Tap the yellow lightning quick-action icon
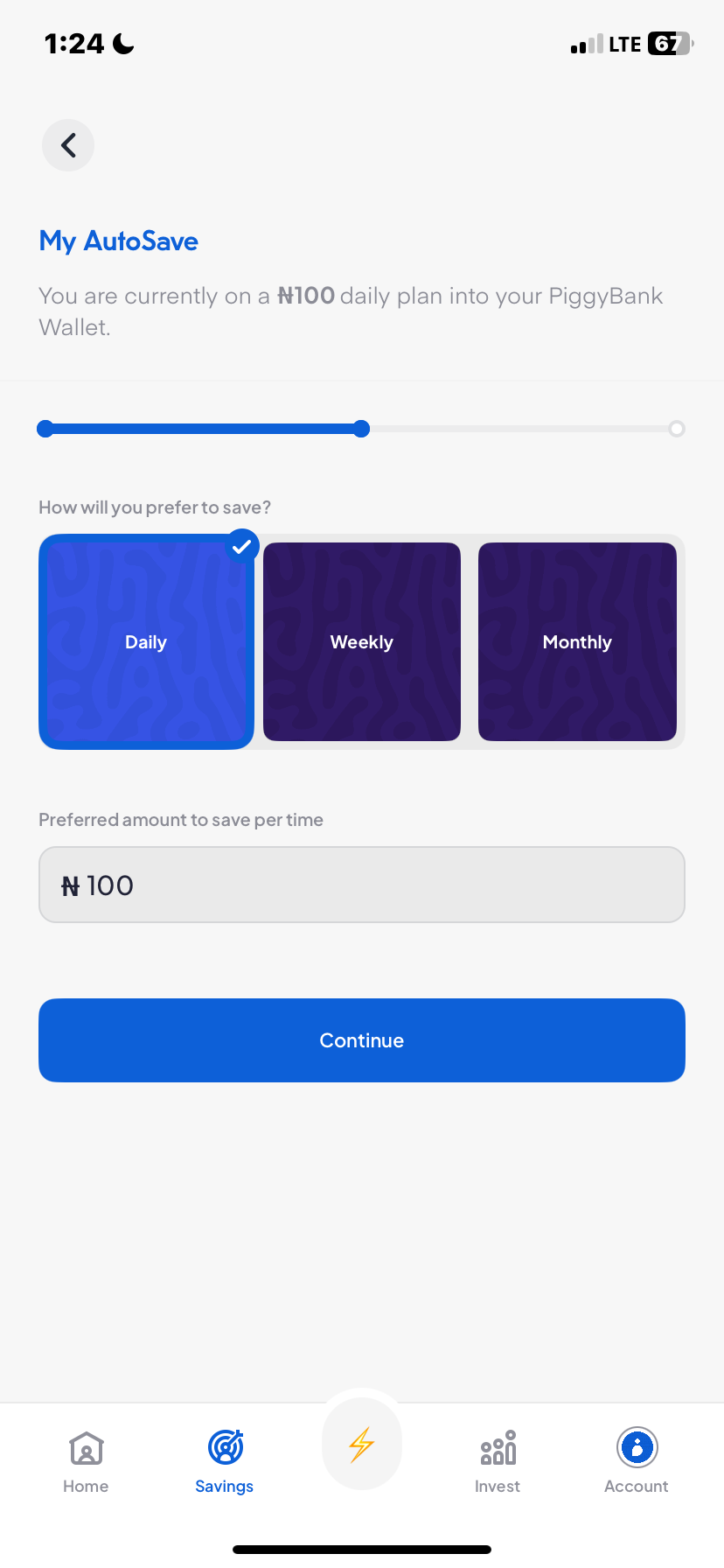Image resolution: width=724 pixels, height=1568 pixels. (x=361, y=1443)
